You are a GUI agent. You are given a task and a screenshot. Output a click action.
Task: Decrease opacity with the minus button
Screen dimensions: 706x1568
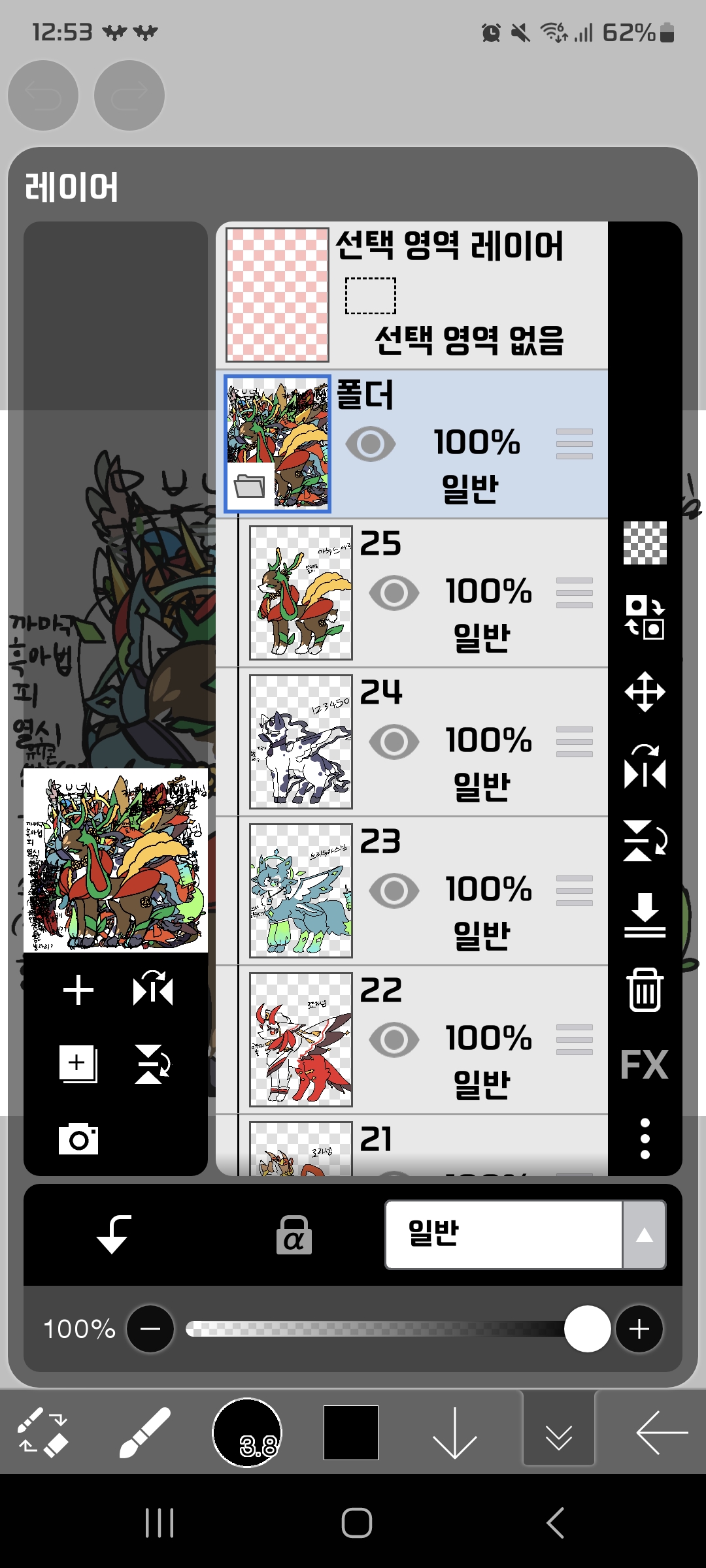point(150,1329)
